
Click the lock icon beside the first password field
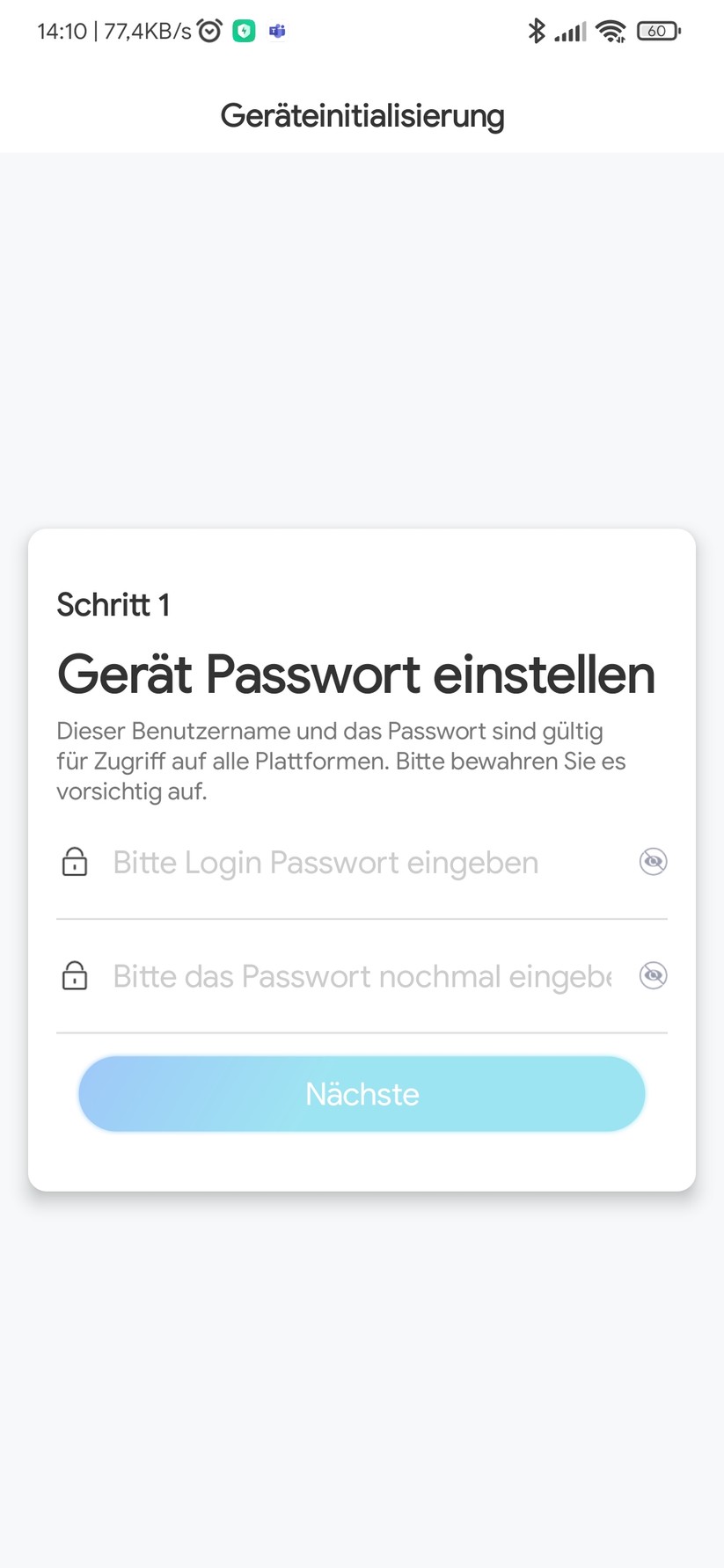pos(75,862)
